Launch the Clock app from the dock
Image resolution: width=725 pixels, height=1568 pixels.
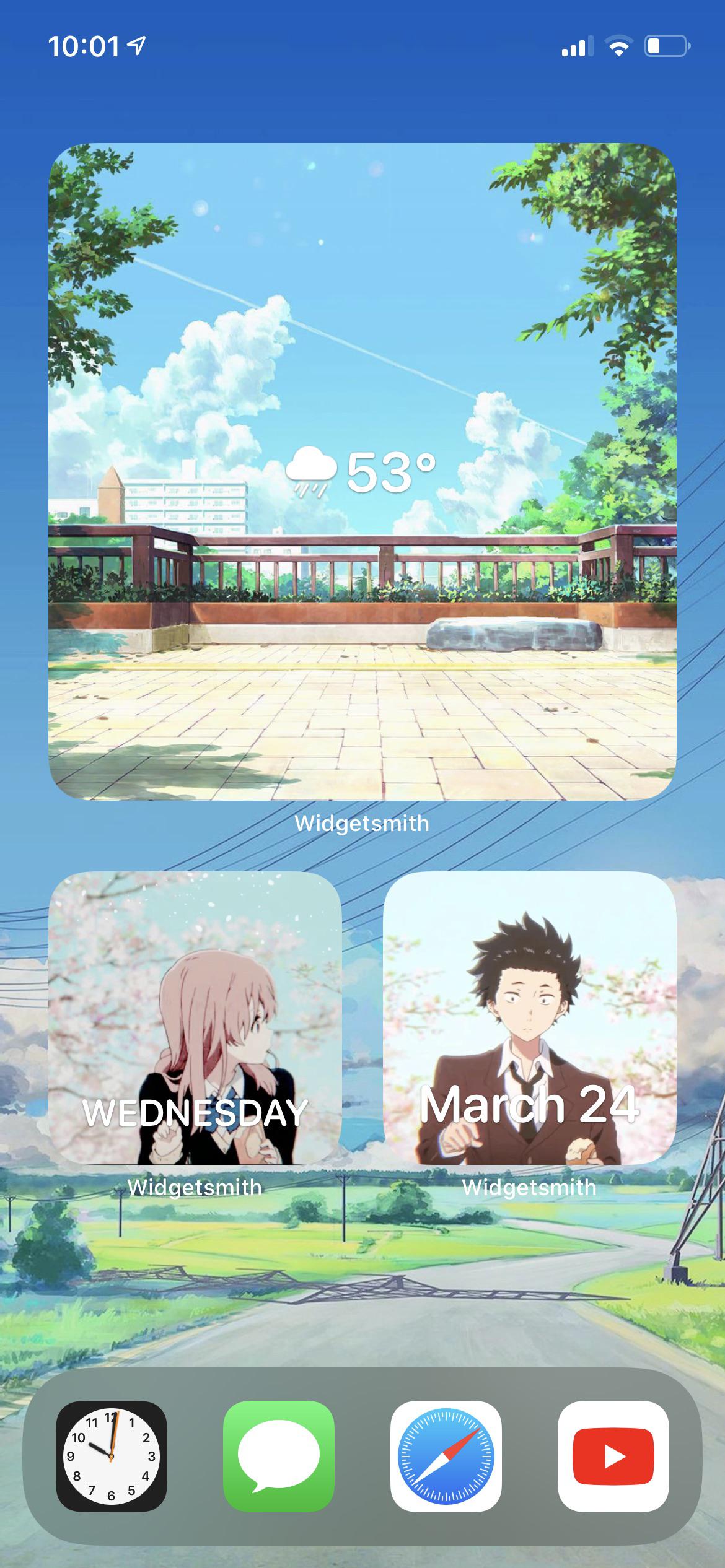coord(112,1457)
